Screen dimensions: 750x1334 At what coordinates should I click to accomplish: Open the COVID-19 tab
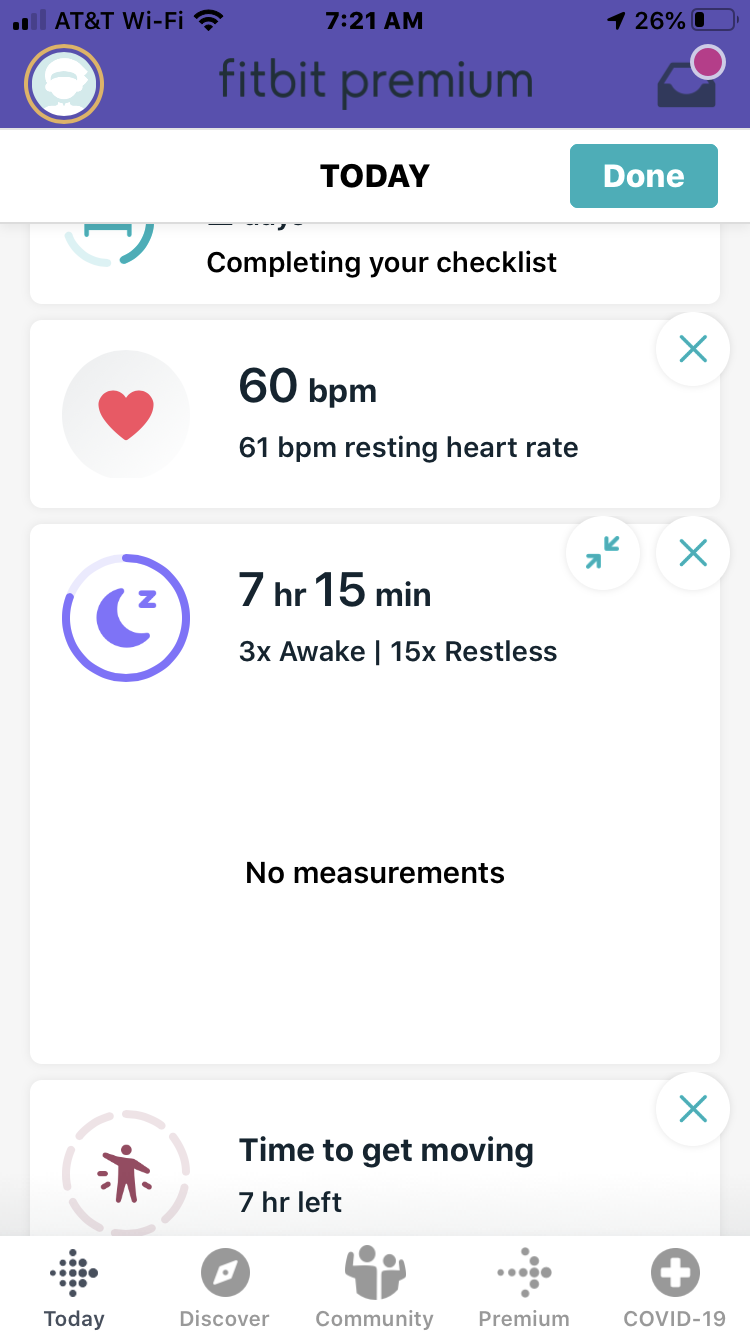(674, 1288)
